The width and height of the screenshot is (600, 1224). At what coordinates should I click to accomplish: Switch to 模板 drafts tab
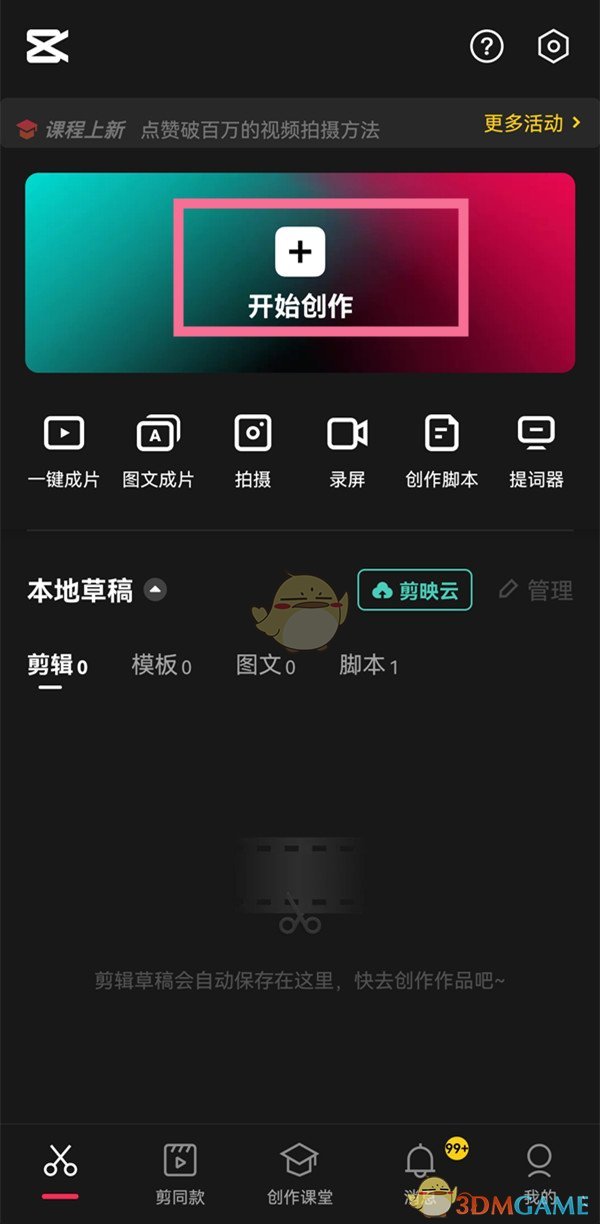pos(161,665)
